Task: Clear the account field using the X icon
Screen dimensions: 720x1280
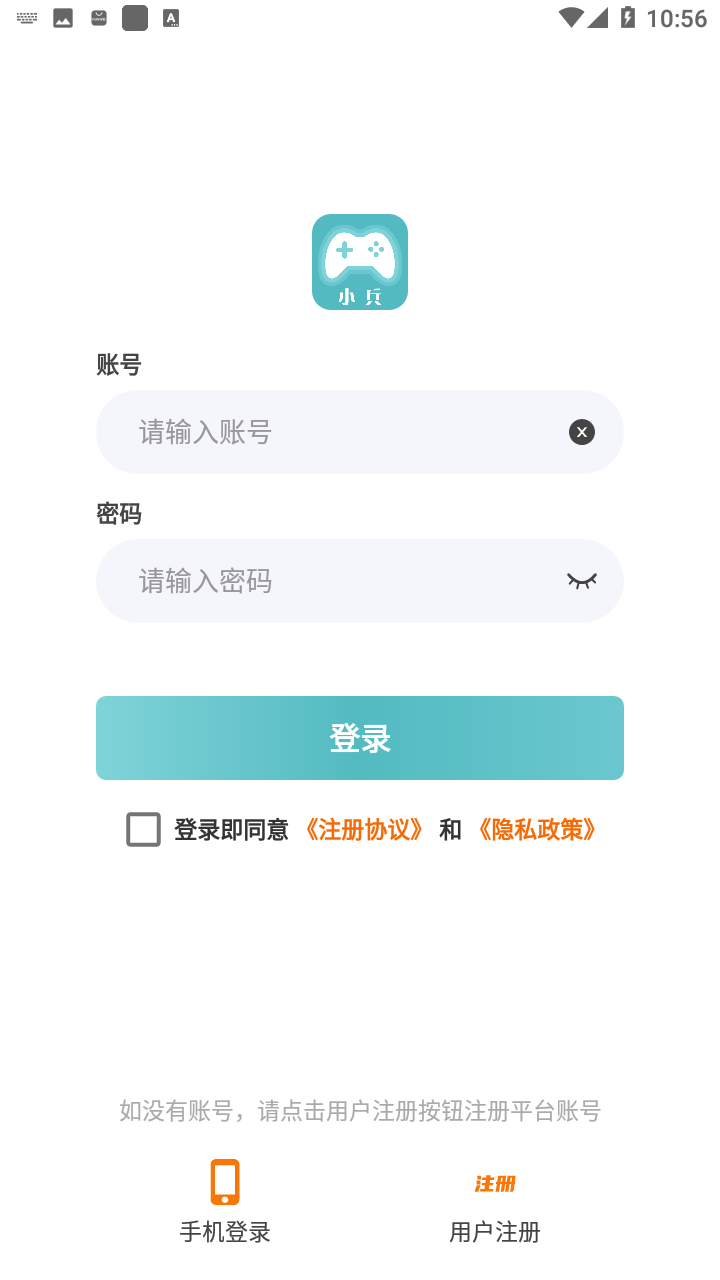Action: (x=581, y=432)
